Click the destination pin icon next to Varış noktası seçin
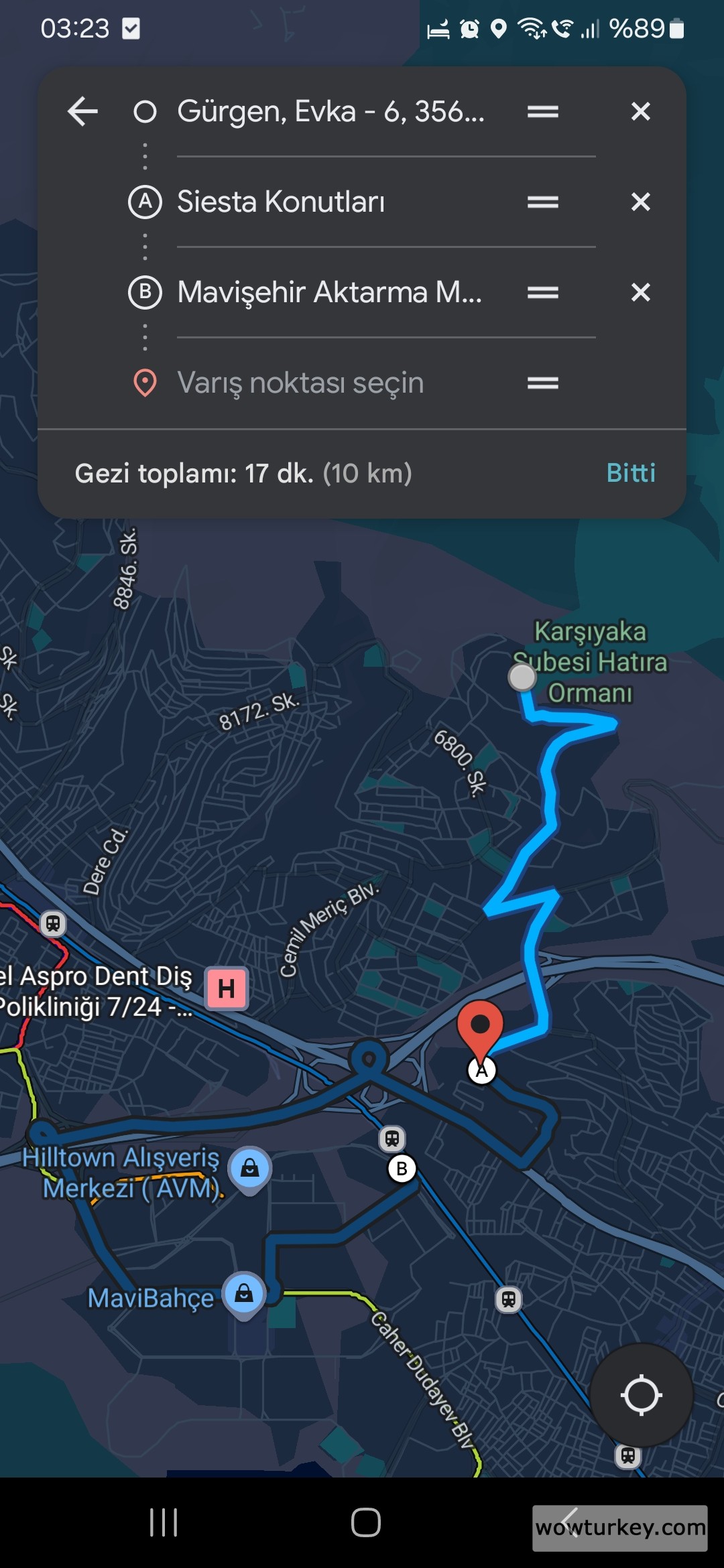This screenshot has width=724, height=1568. click(x=145, y=382)
